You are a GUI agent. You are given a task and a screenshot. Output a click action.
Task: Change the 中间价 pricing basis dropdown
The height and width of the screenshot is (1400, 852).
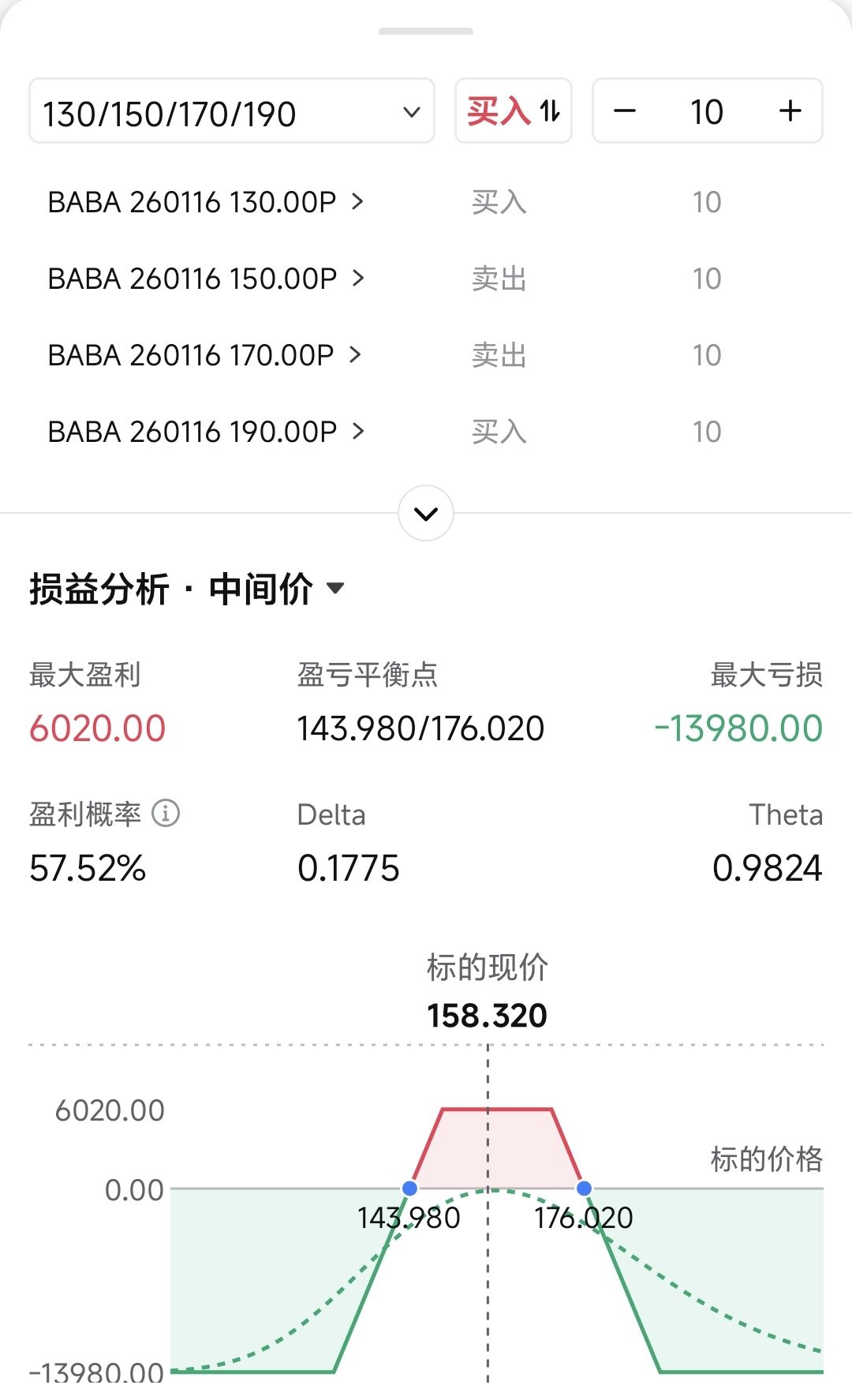pos(276,589)
